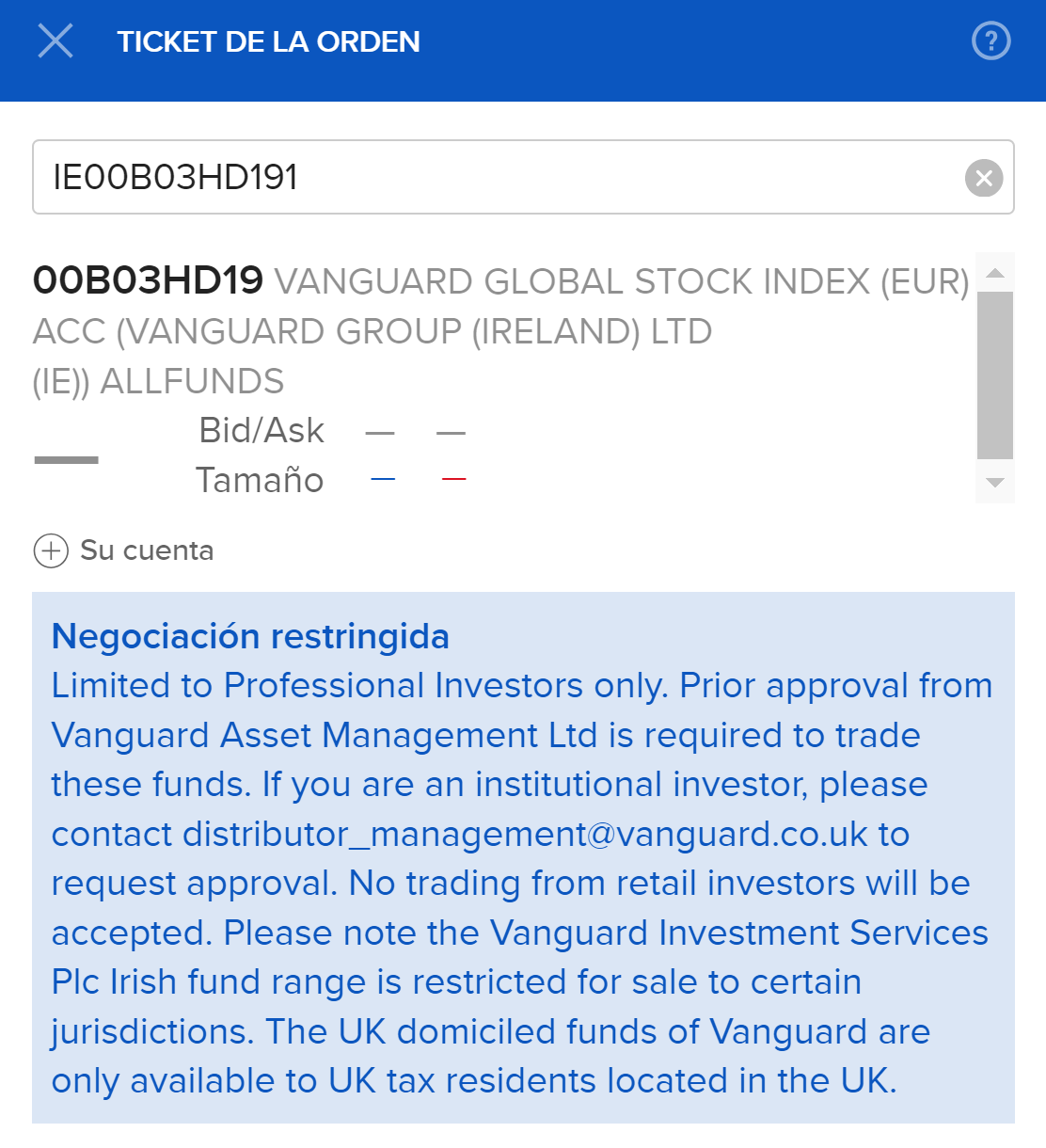Image resolution: width=1046 pixels, height=1148 pixels.
Task: Tap the results list up arrow
Action: (x=995, y=274)
